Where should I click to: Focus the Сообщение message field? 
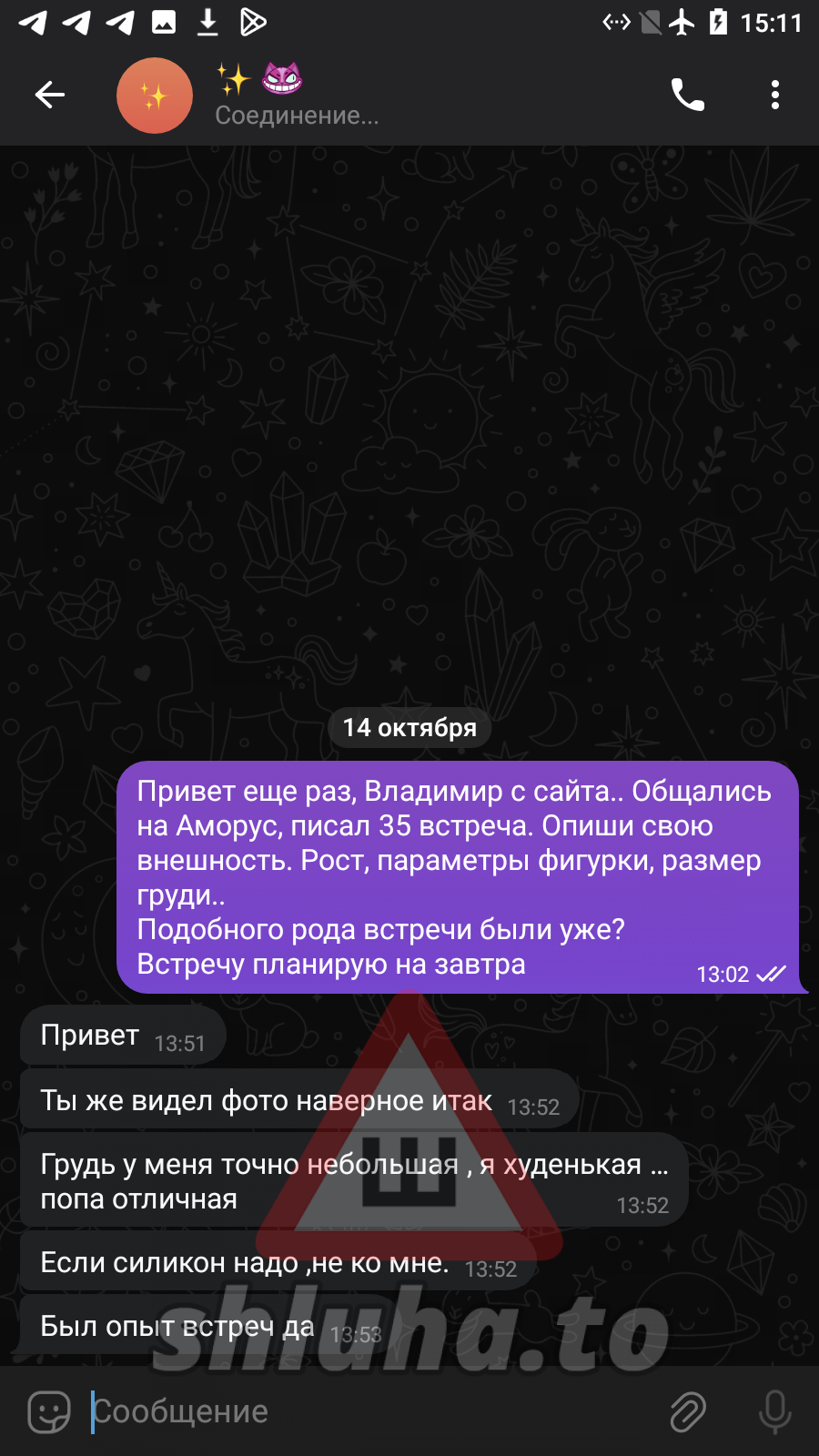(x=364, y=1411)
